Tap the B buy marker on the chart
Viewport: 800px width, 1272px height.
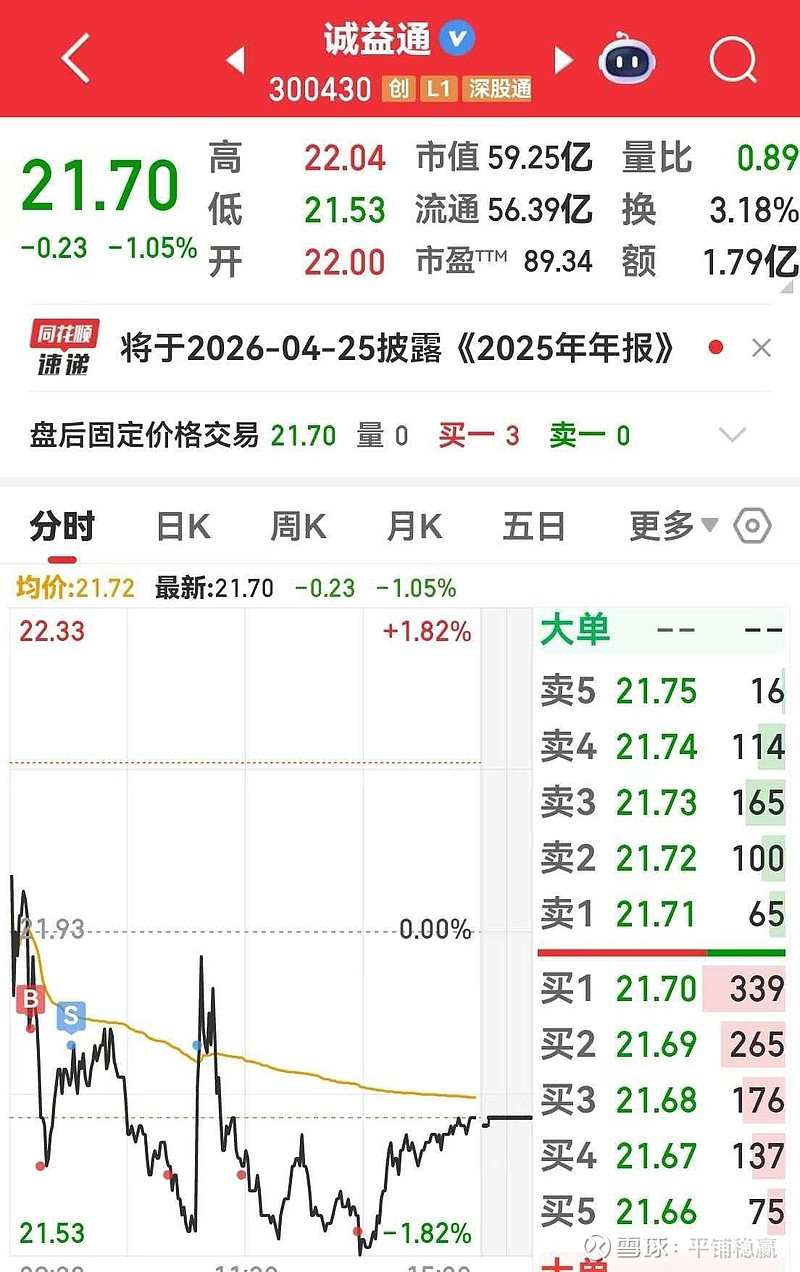[29, 1000]
